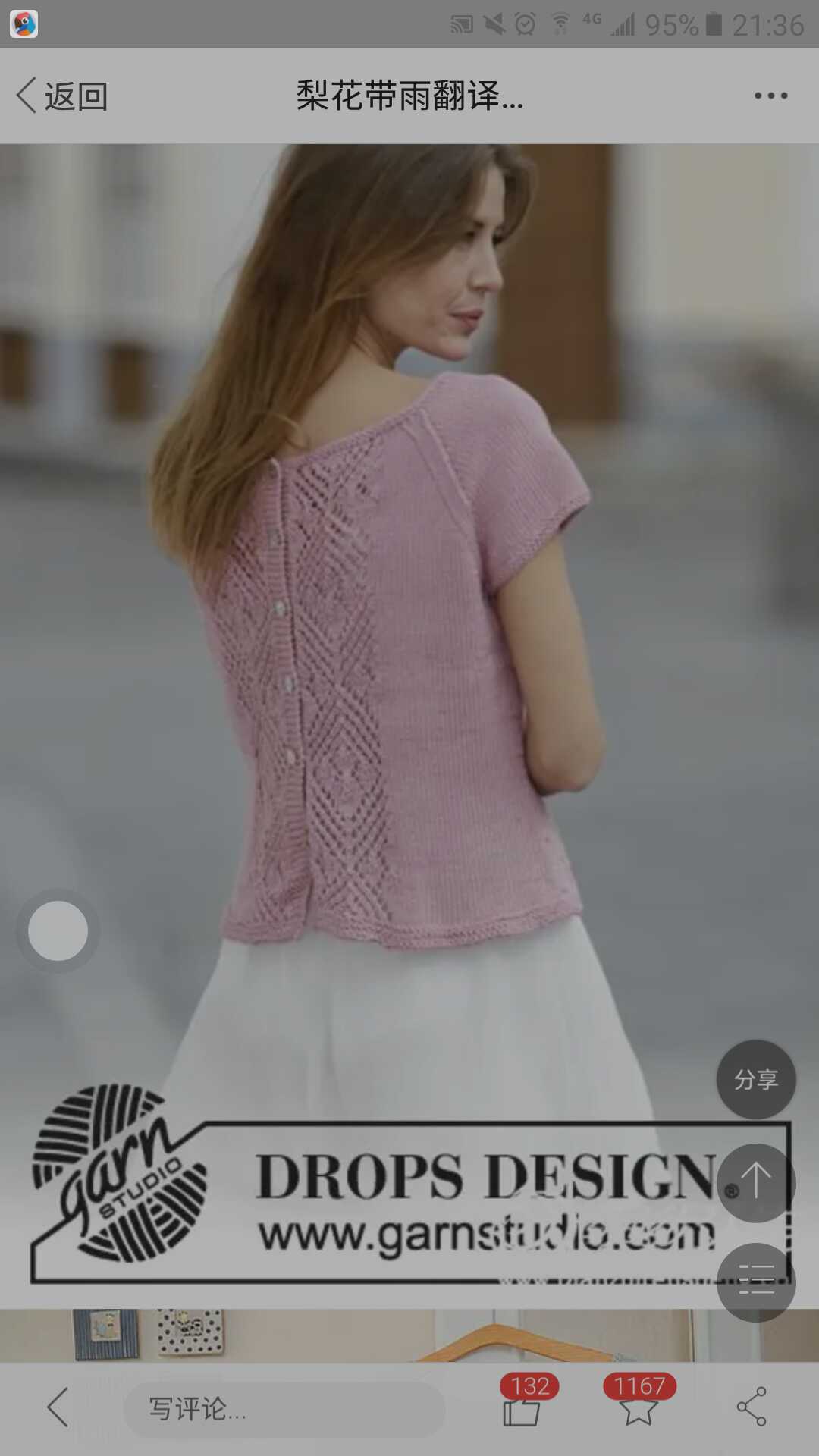Image resolution: width=819 pixels, height=1456 pixels.
Task: Open the three-dot overflow menu
Action: click(770, 96)
